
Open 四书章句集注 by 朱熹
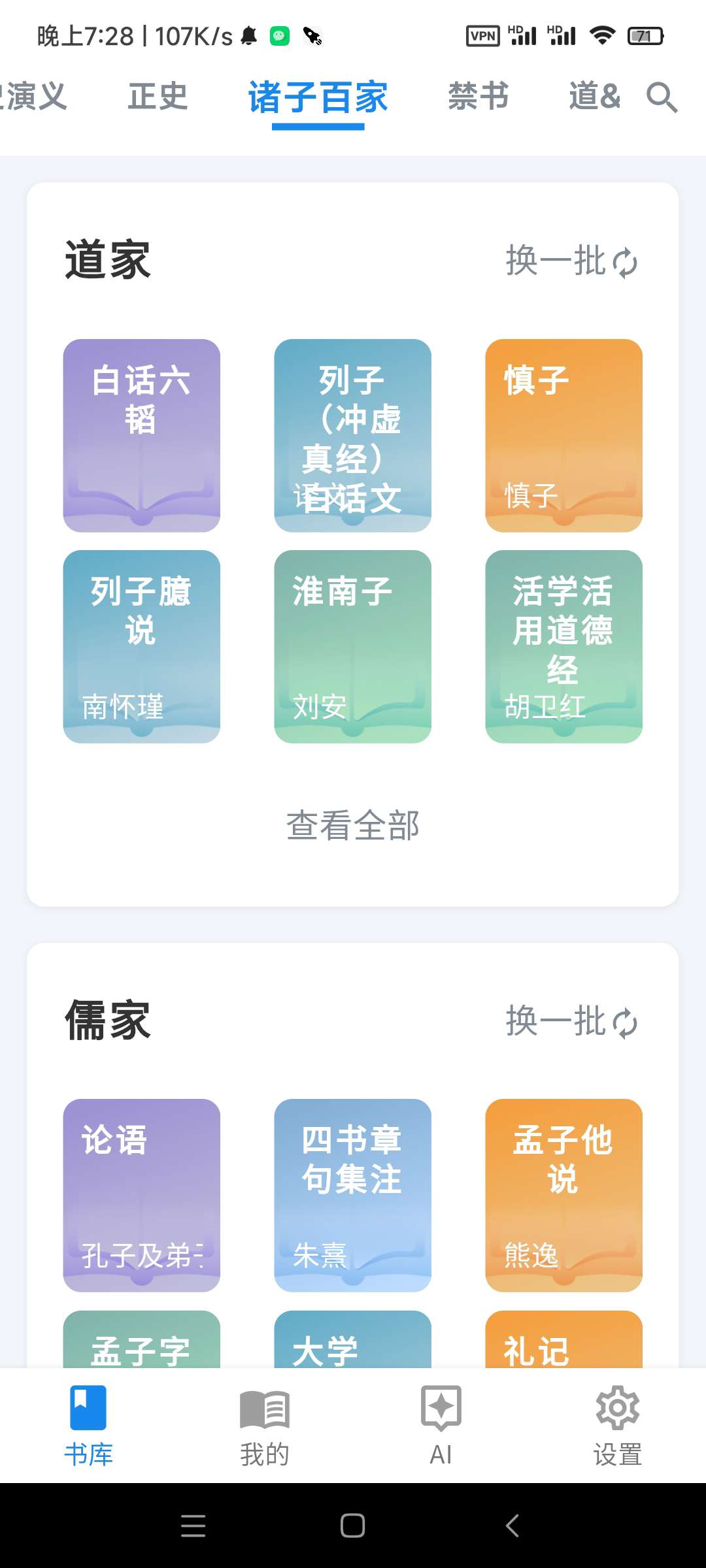point(352,1195)
